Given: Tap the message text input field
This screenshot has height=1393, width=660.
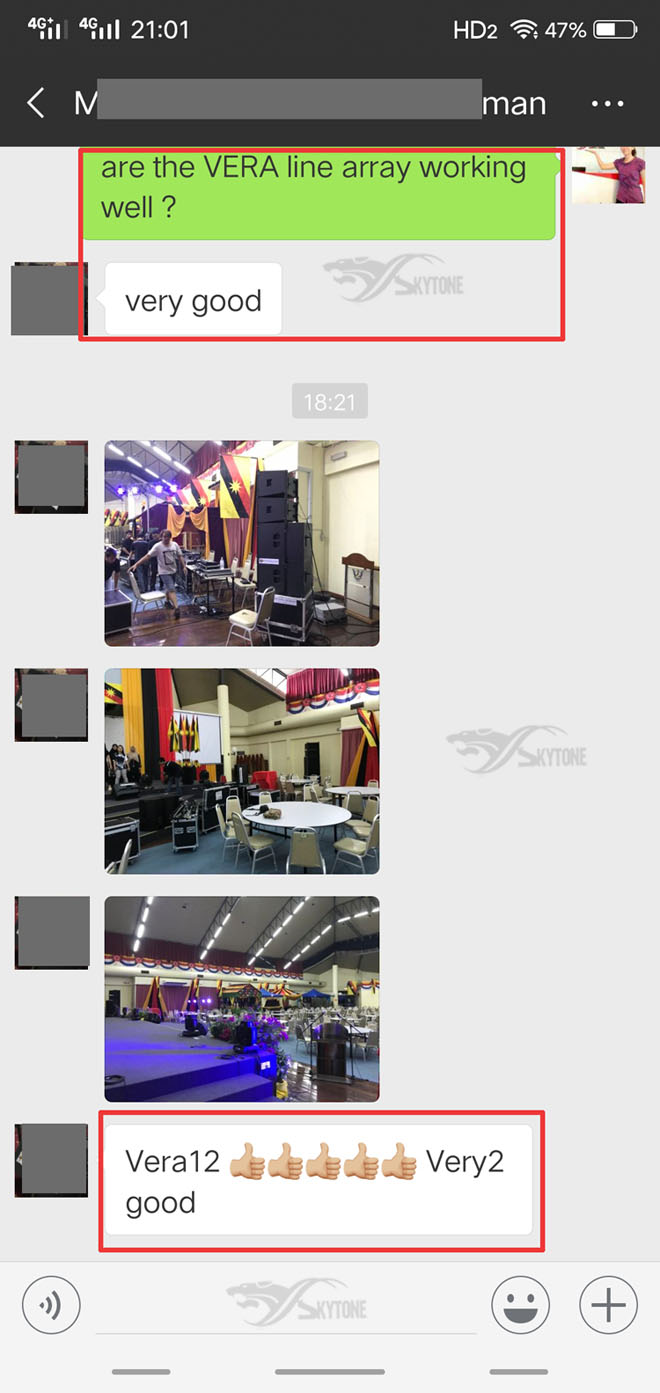Looking at the screenshot, I should tap(285, 1308).
